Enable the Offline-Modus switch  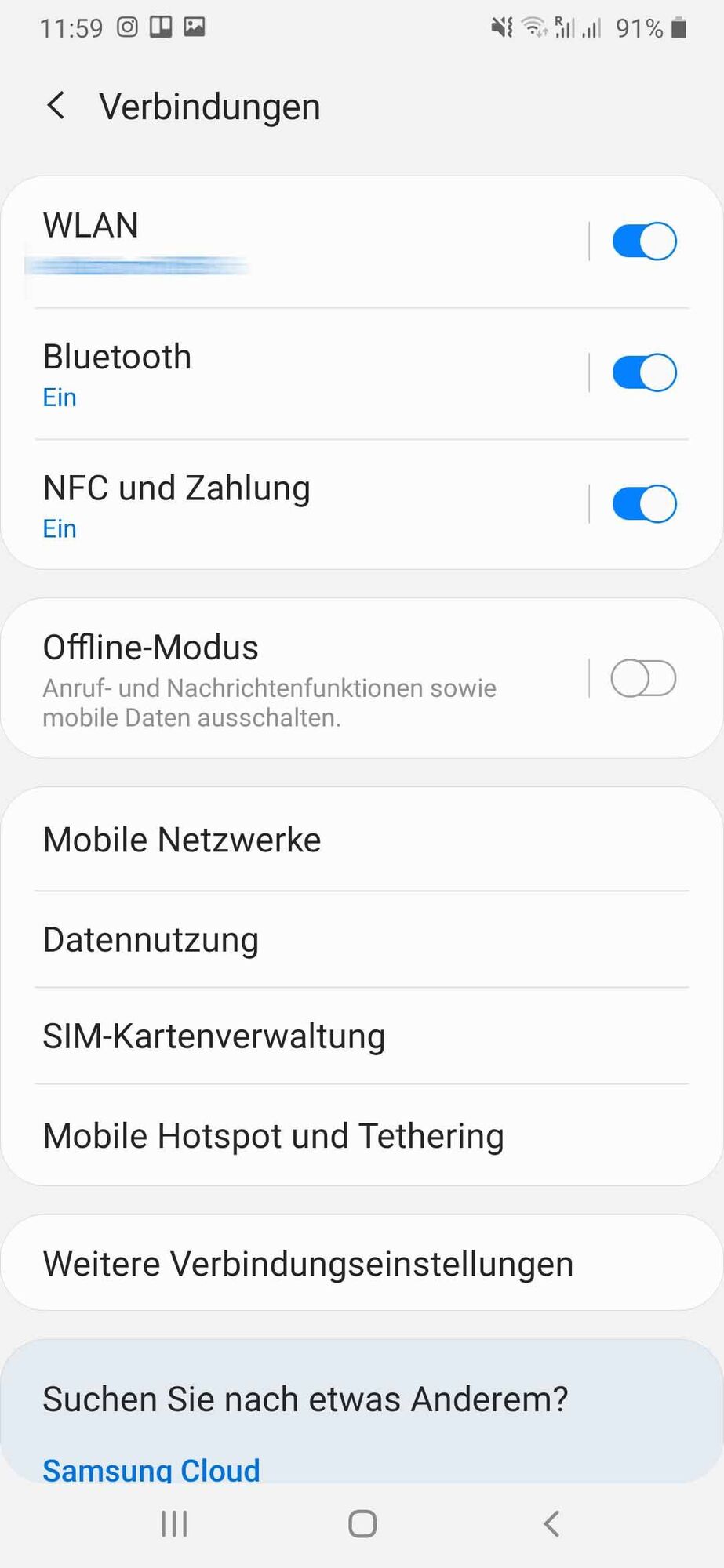(643, 678)
